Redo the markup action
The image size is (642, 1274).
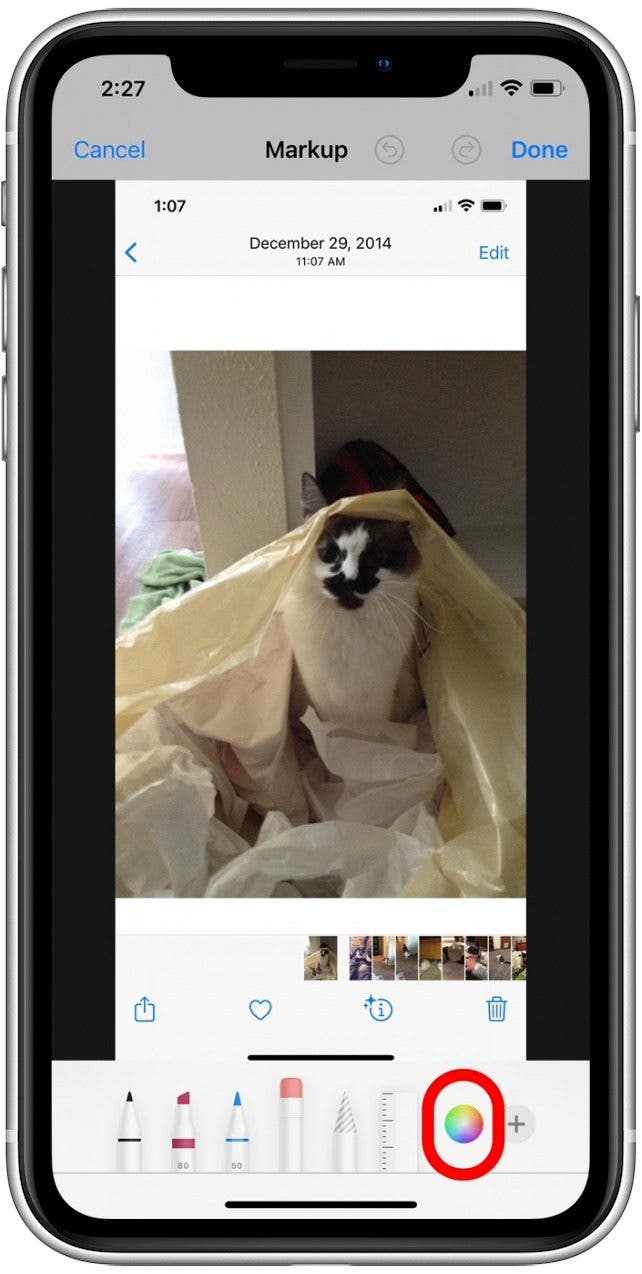(465, 151)
